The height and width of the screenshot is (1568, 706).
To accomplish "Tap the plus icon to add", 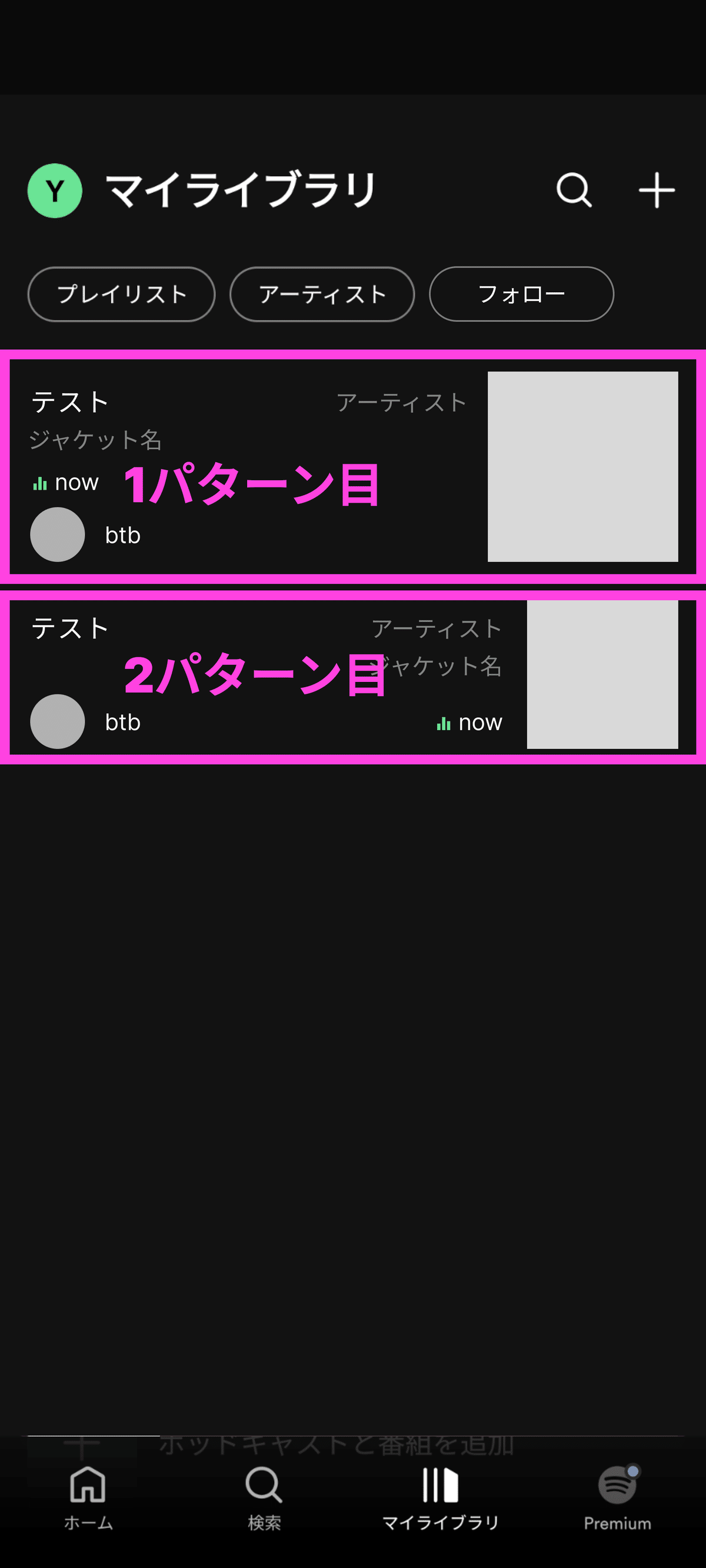I will [x=657, y=190].
